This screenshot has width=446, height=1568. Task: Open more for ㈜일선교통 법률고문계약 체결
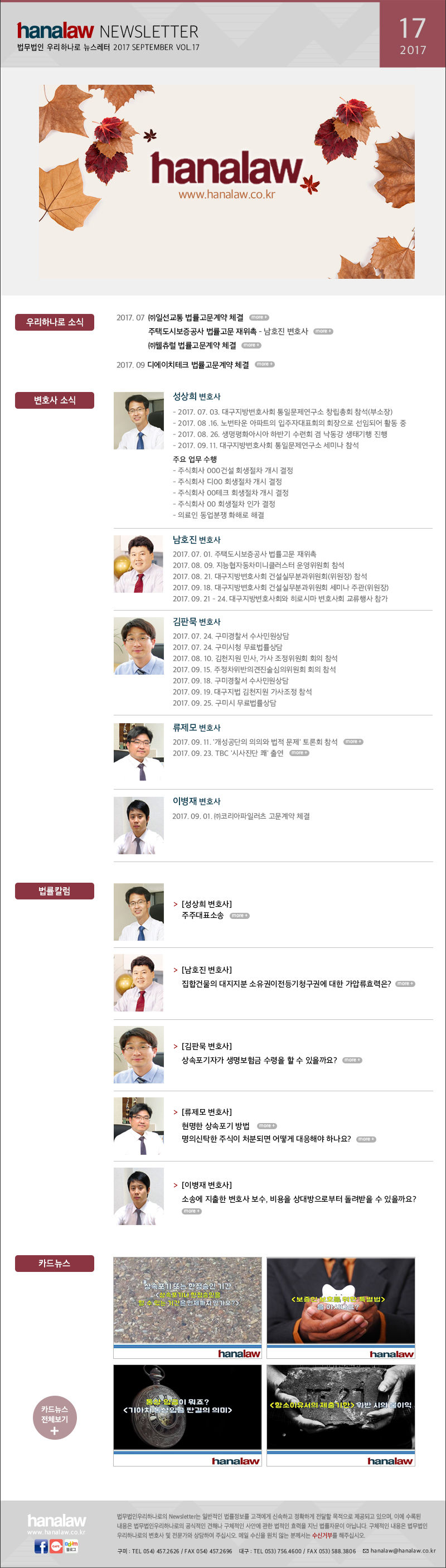pyautogui.click(x=259, y=317)
